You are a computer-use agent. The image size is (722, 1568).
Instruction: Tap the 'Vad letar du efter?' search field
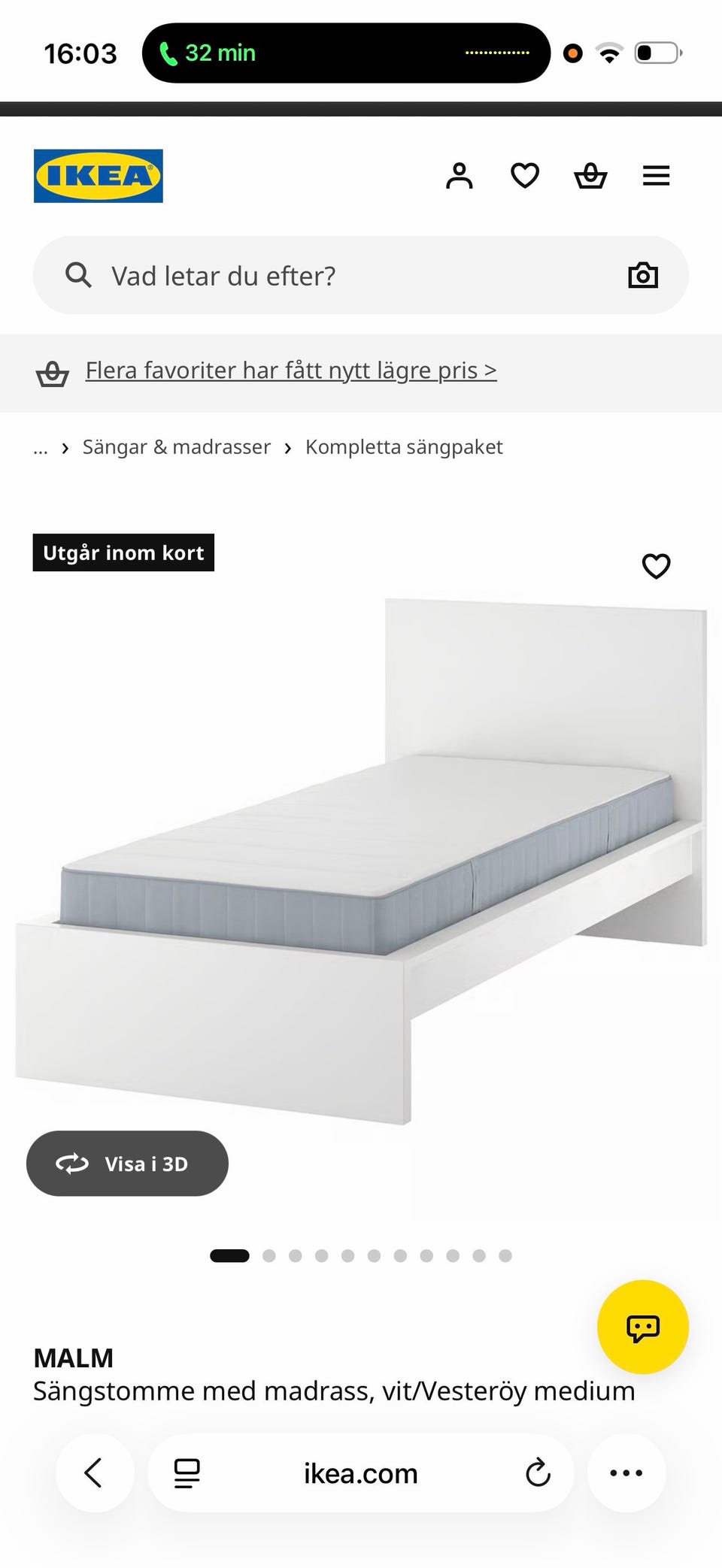361,275
